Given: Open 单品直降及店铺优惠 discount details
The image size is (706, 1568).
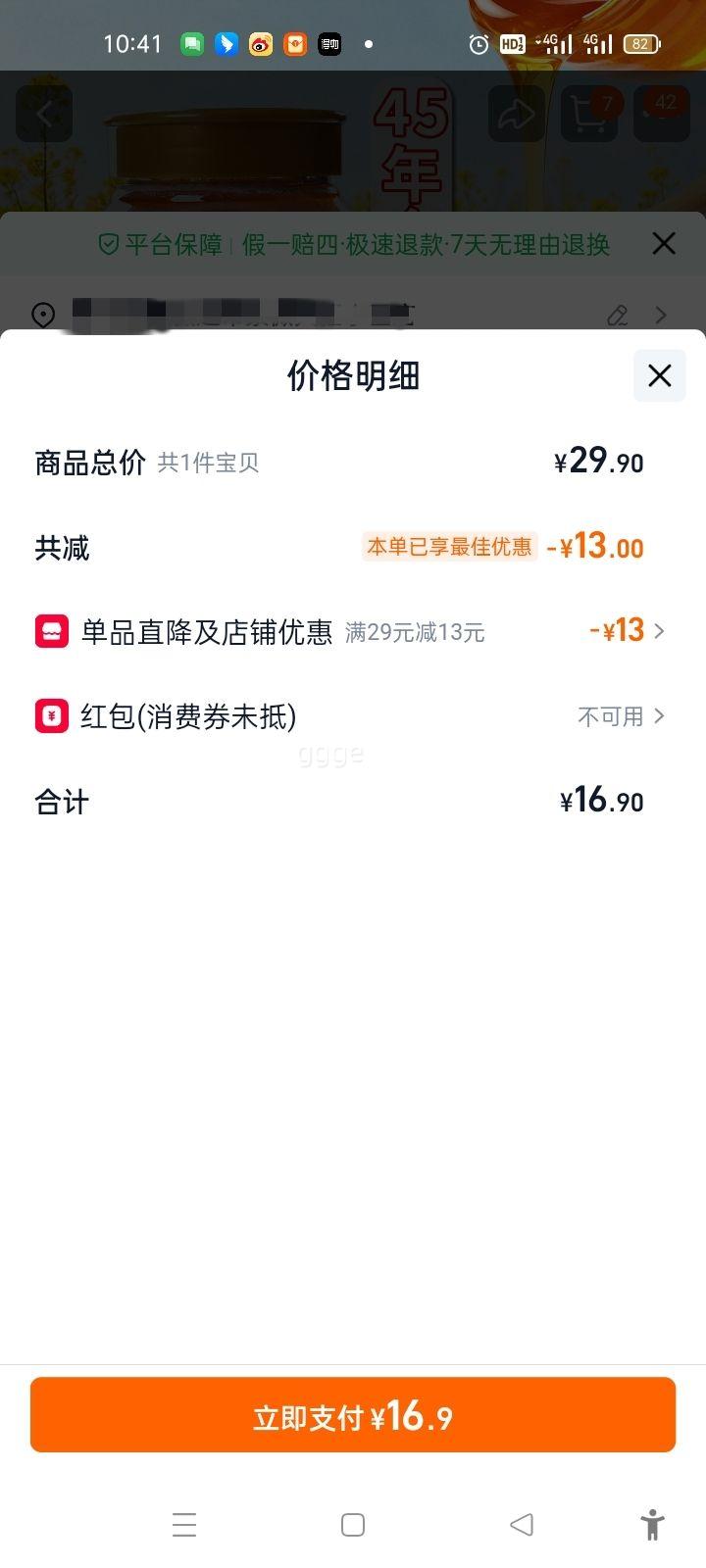Looking at the screenshot, I should [x=628, y=631].
